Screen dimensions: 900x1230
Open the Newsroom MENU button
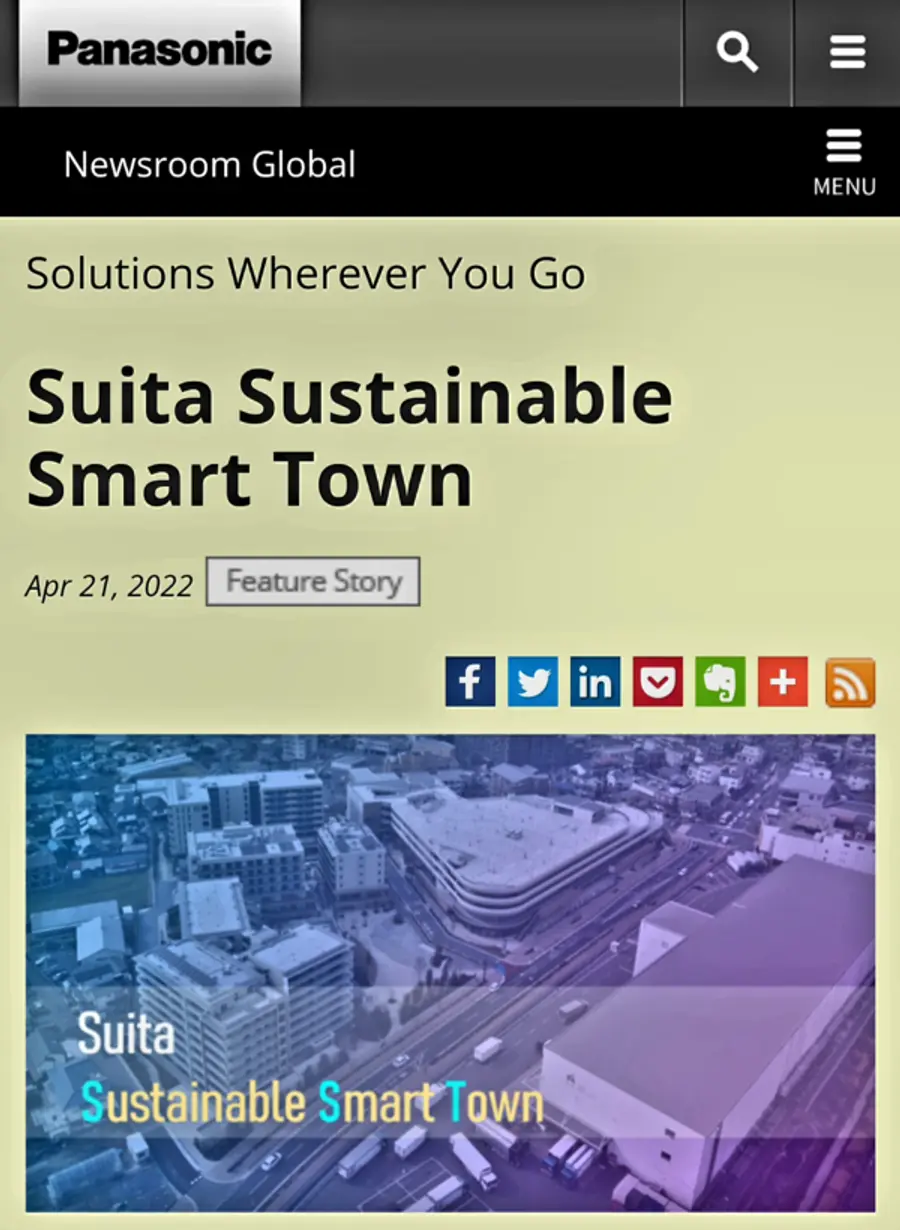tap(844, 163)
